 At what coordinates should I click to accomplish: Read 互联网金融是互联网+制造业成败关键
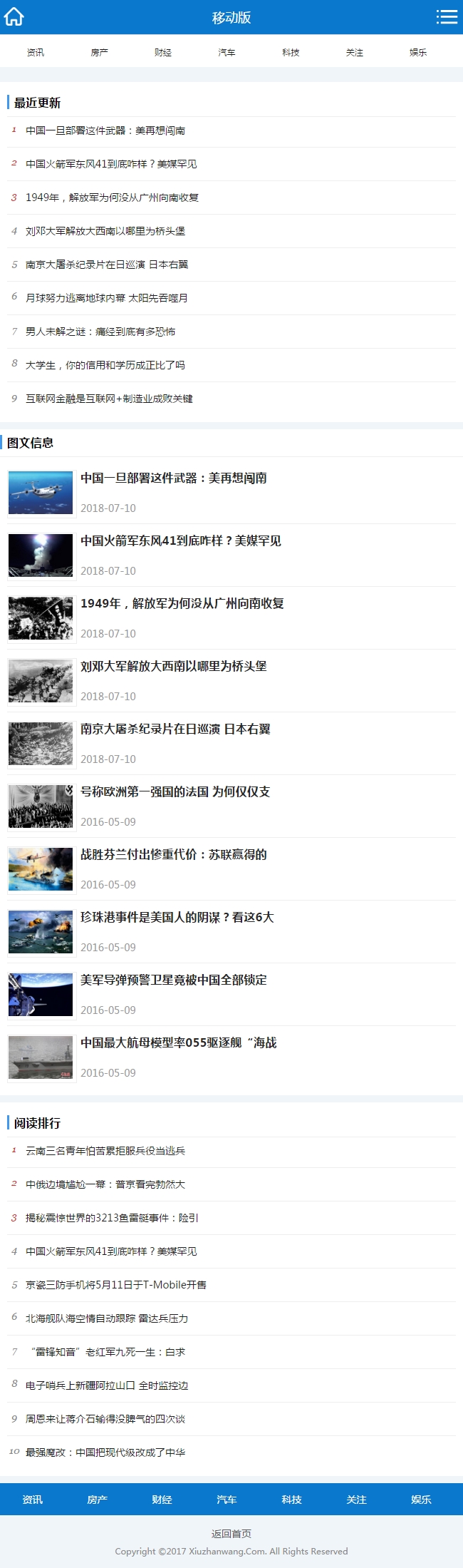point(109,399)
